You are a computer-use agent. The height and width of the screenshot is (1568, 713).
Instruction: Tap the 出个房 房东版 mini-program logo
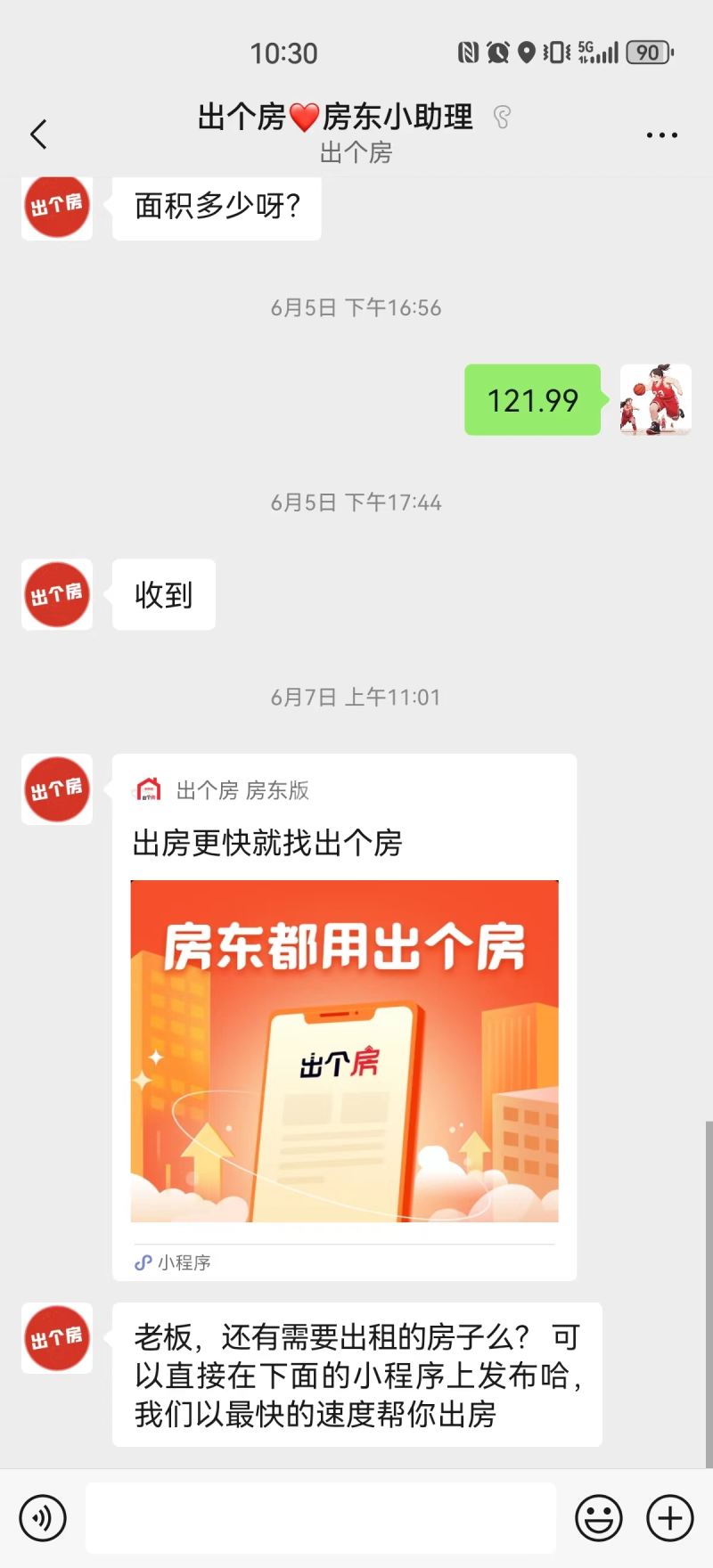148,788
